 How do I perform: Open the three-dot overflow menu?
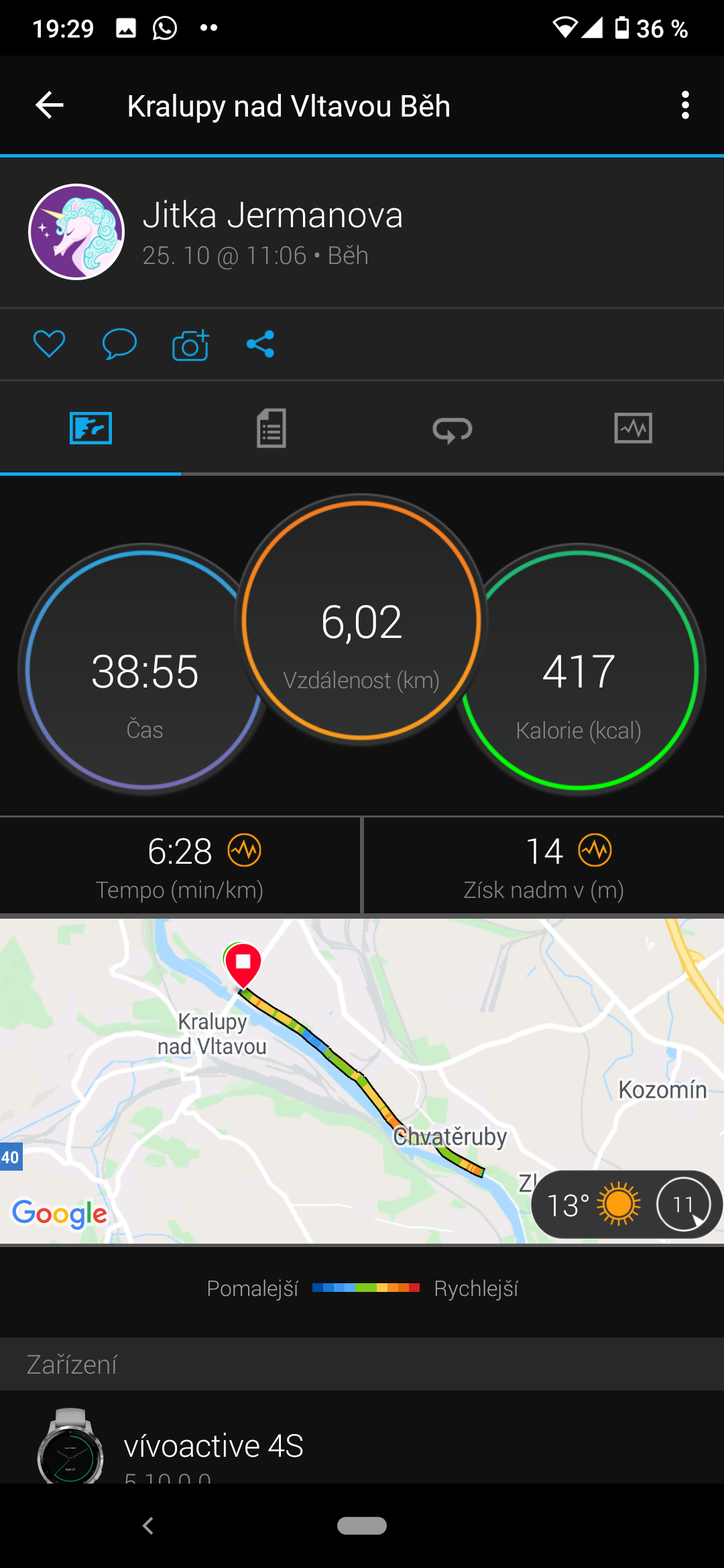pyautogui.click(x=684, y=105)
